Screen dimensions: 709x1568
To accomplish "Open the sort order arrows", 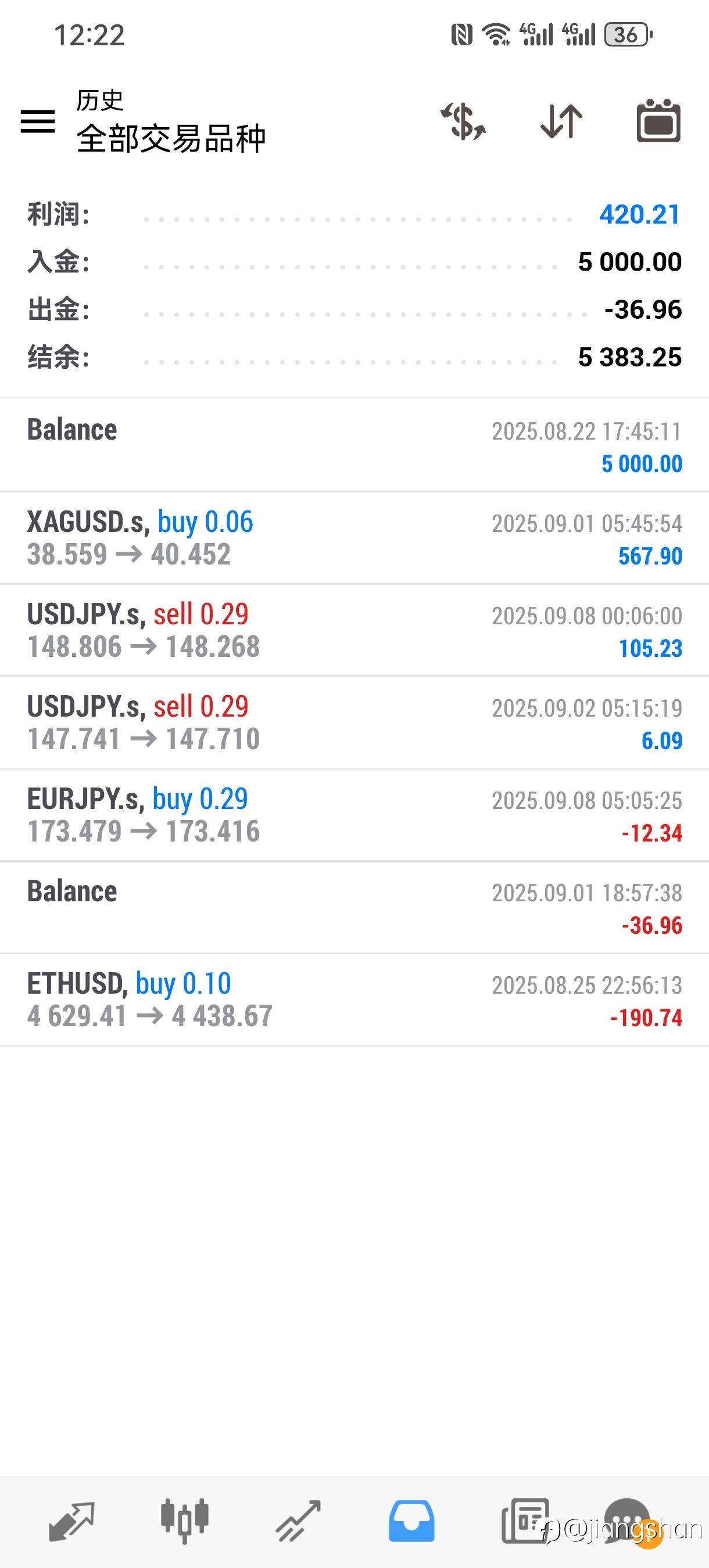I will (x=561, y=121).
